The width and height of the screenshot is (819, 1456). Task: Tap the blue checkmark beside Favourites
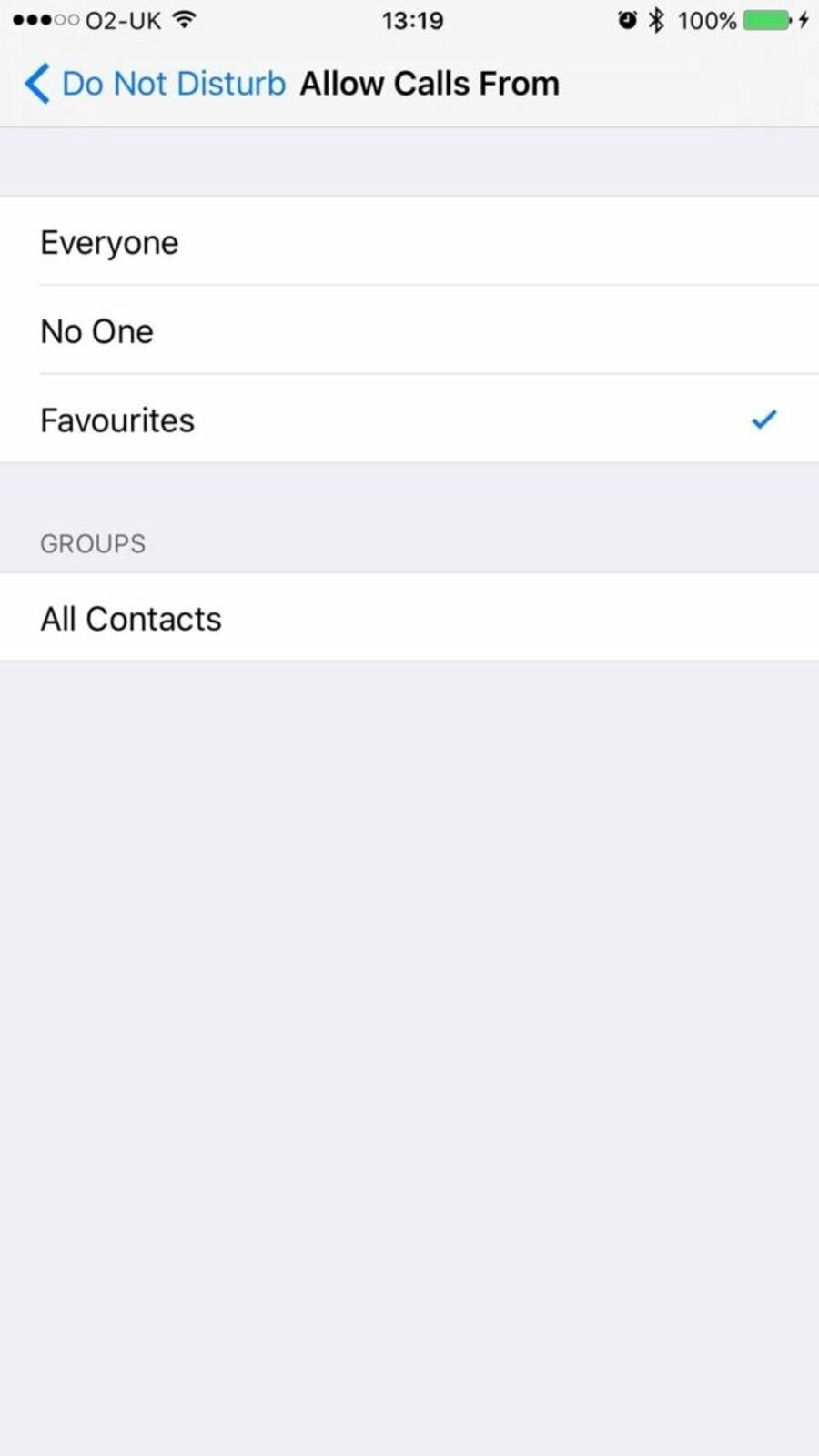pyautogui.click(x=763, y=420)
